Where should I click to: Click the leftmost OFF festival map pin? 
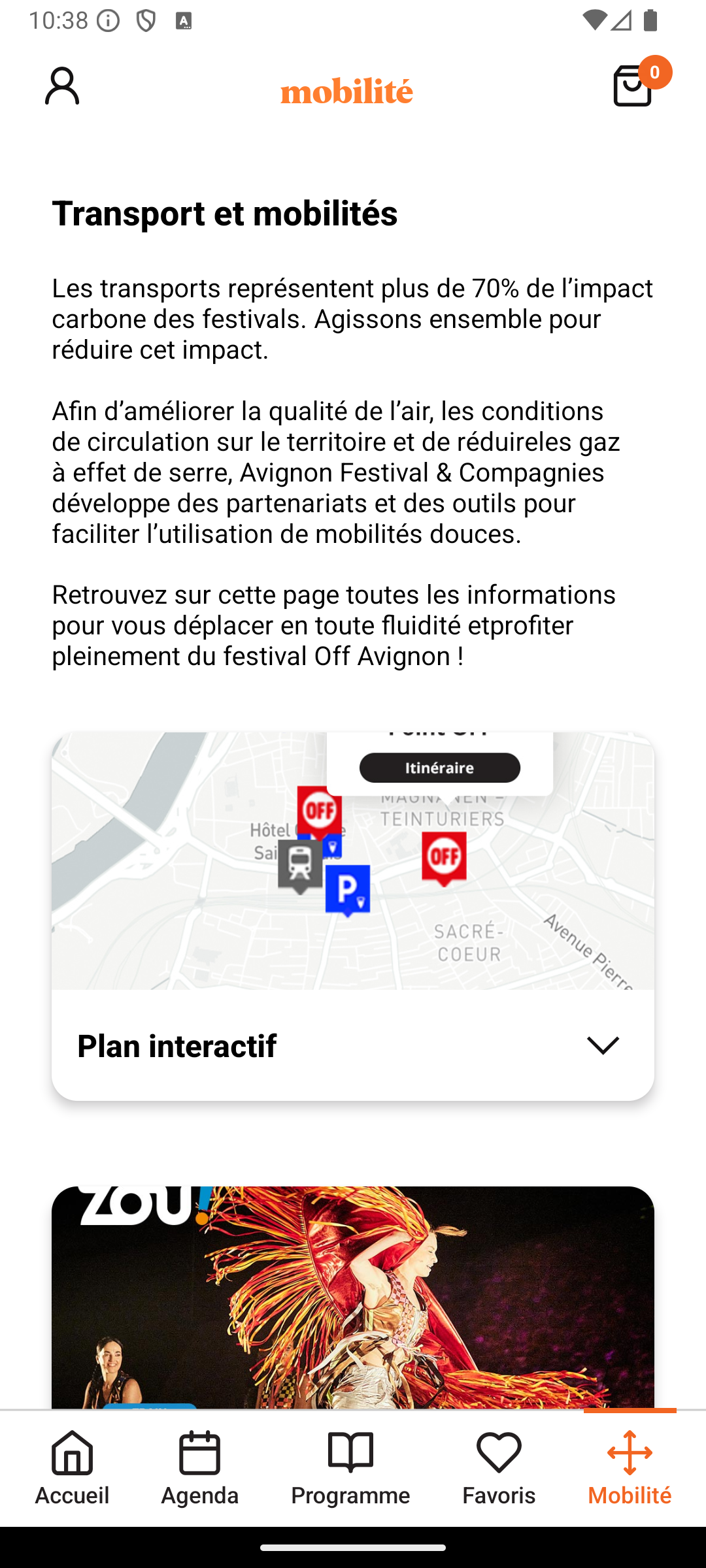319,810
